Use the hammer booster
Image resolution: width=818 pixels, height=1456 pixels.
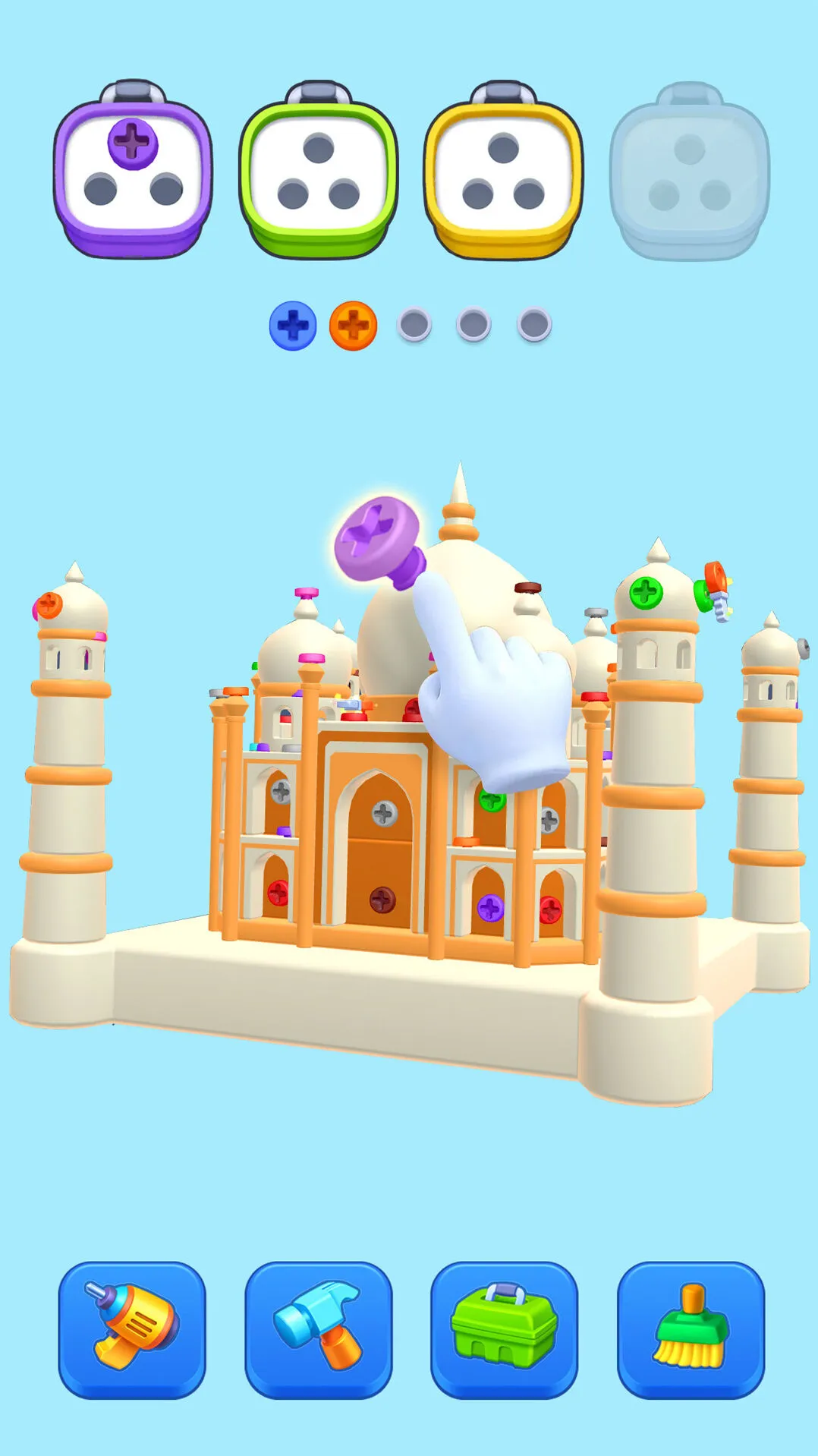(x=318, y=1328)
